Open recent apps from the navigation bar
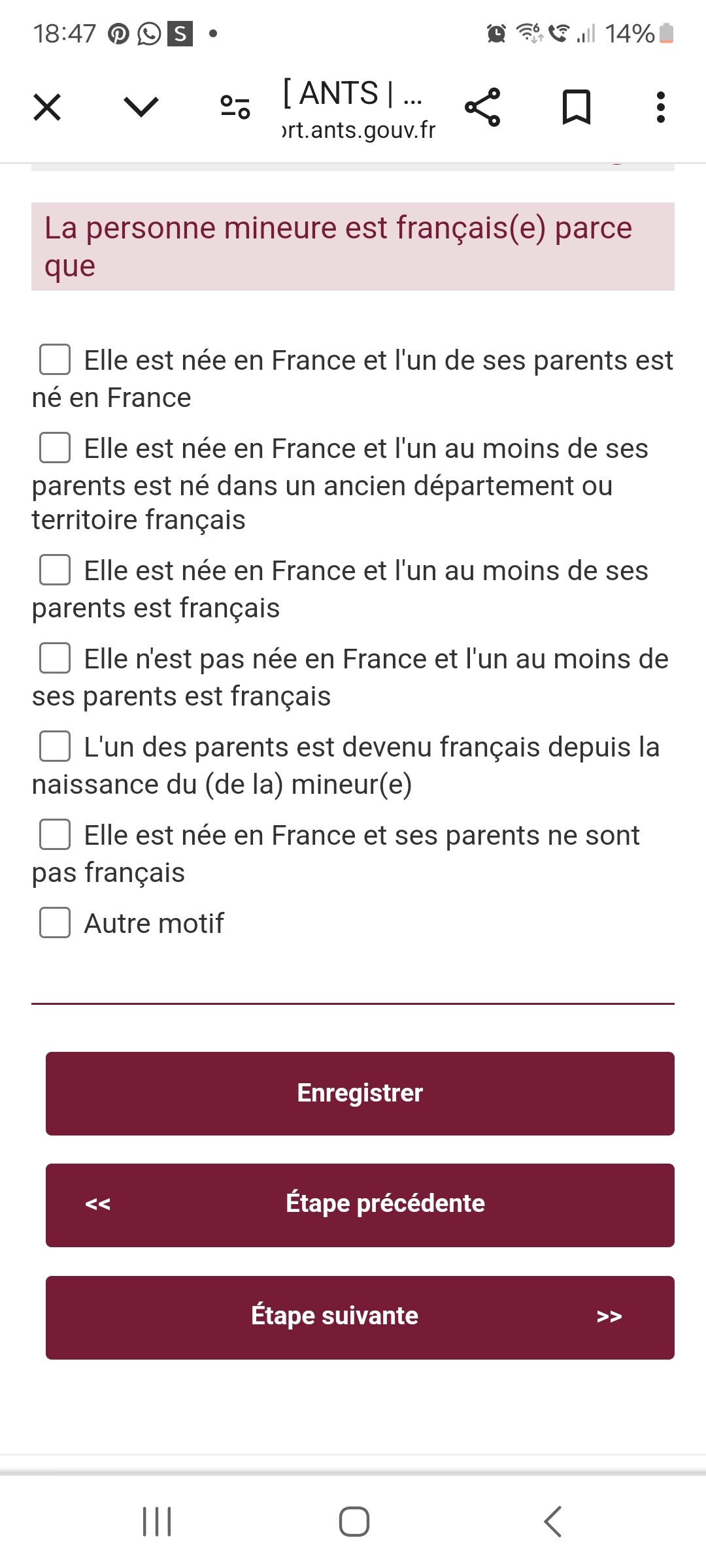The width and height of the screenshot is (706, 1568). [x=157, y=1522]
